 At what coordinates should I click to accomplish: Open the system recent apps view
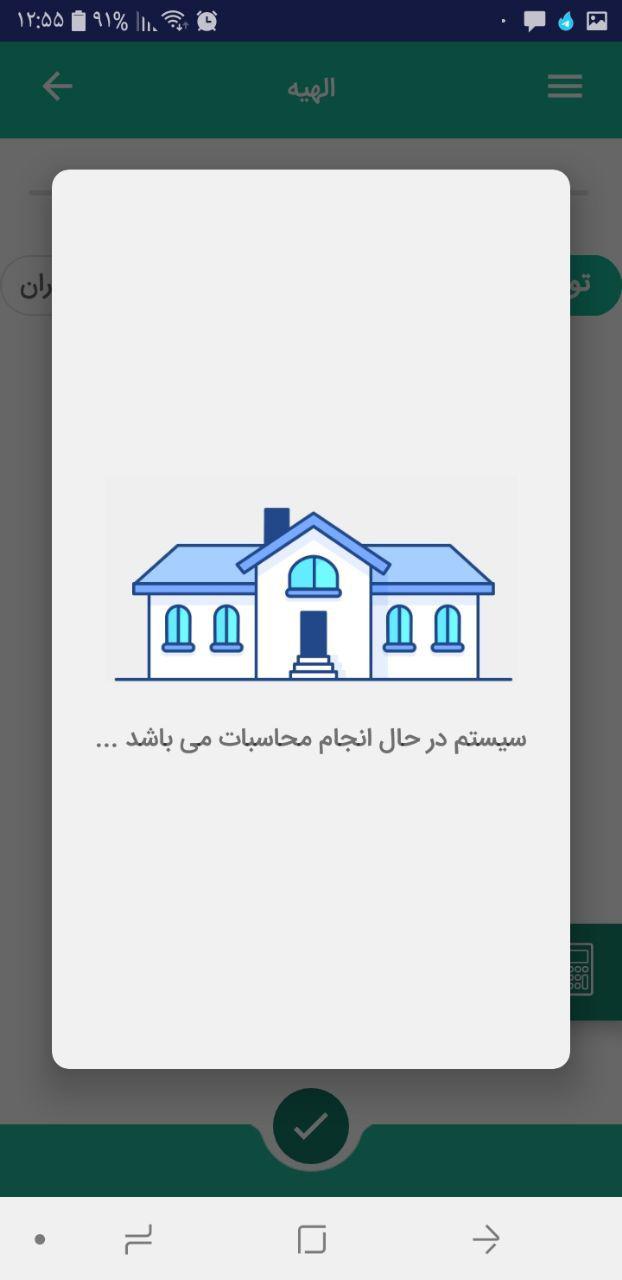138,1240
